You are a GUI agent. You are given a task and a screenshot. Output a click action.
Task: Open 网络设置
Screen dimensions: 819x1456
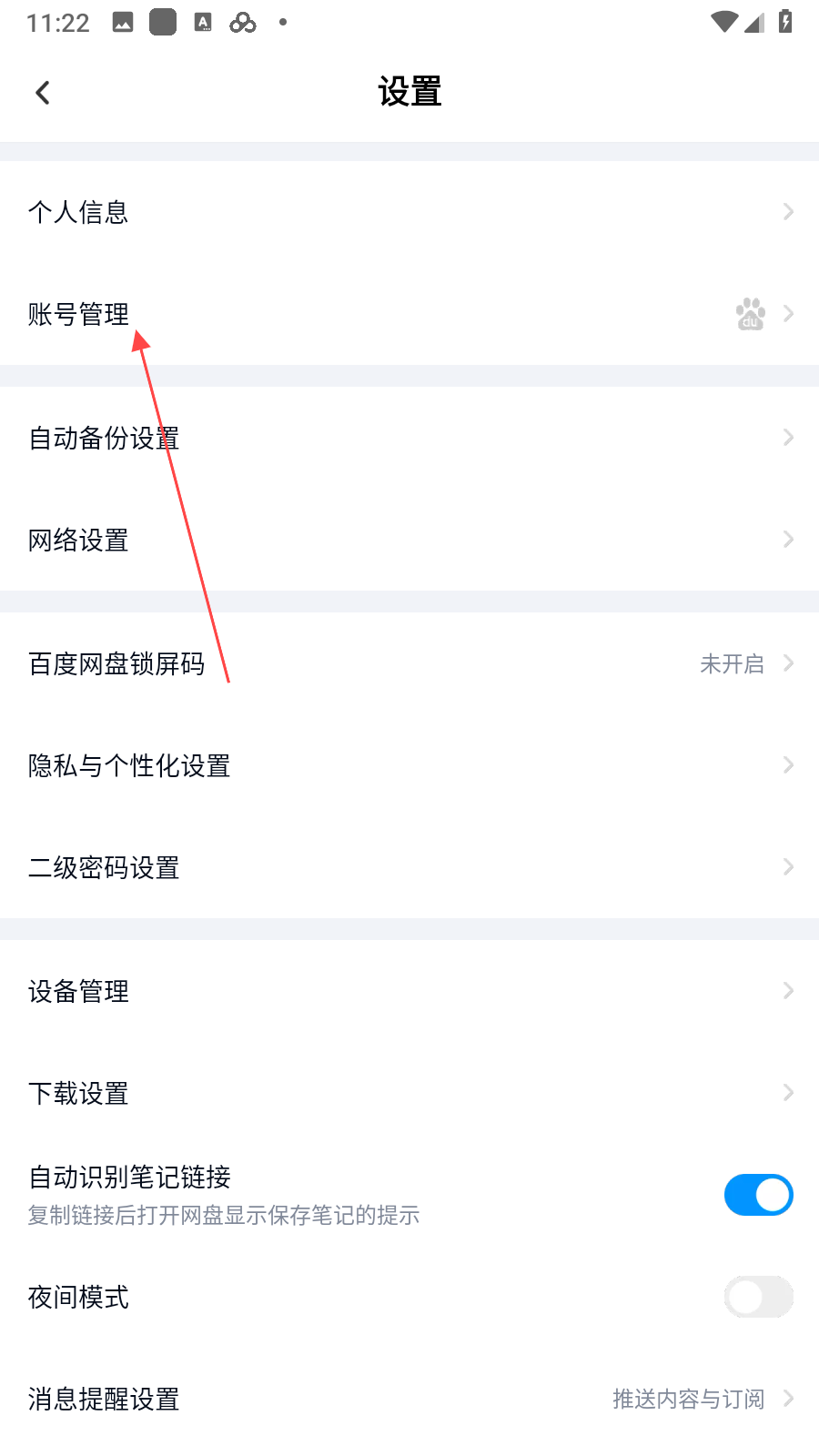click(409, 540)
